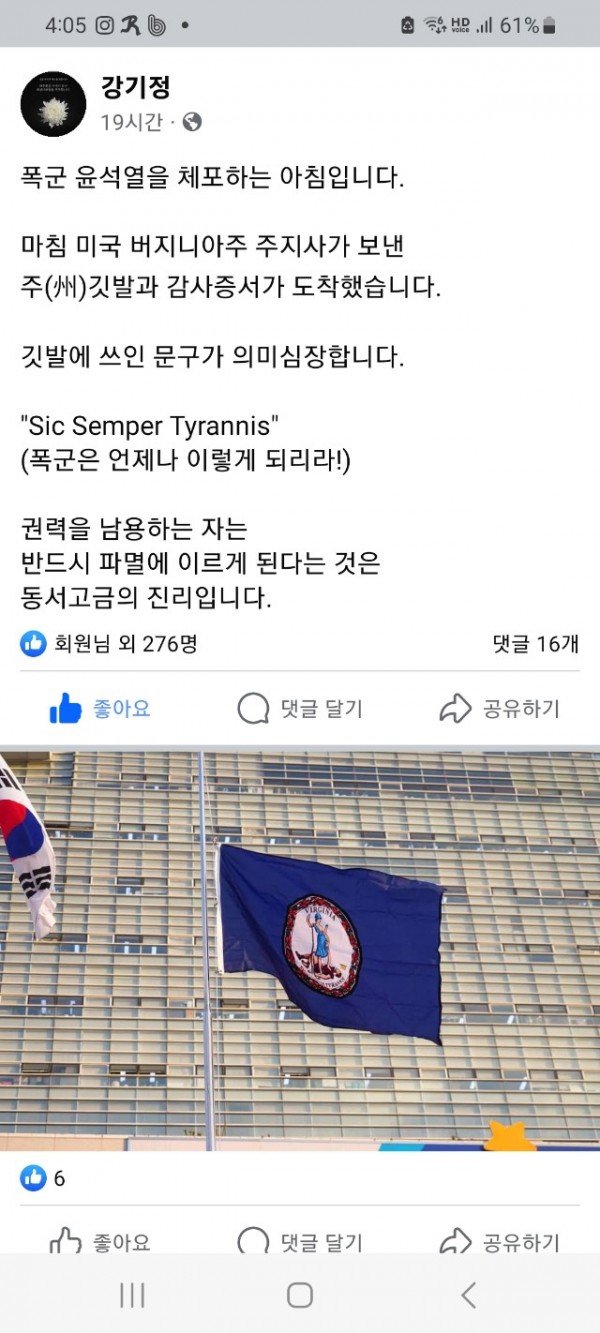This screenshot has width=600, height=1333.
Task: Open 강기정's profile name link
Action: 136,87
